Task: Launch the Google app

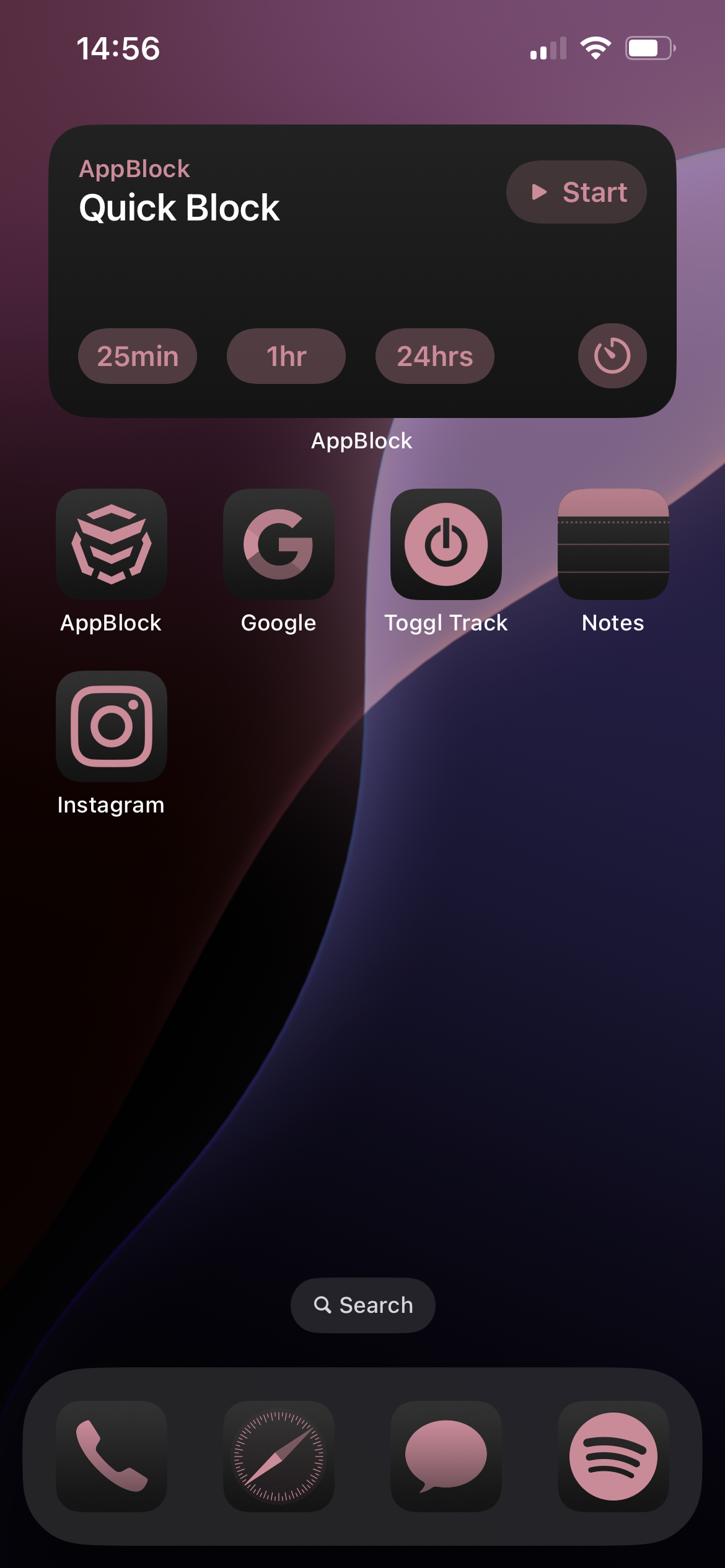Action: coord(279,544)
